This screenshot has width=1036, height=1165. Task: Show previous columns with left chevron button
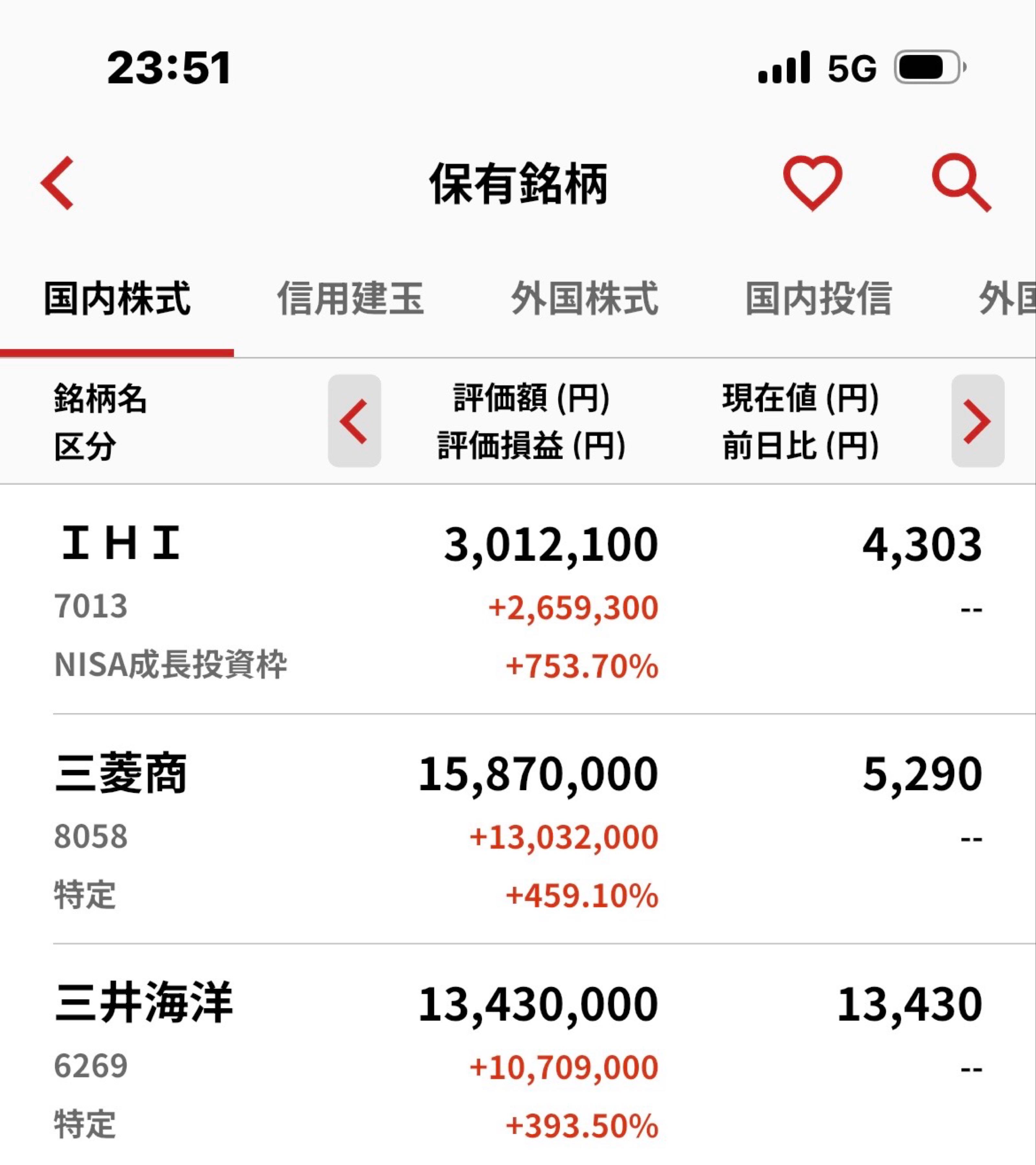click(354, 421)
